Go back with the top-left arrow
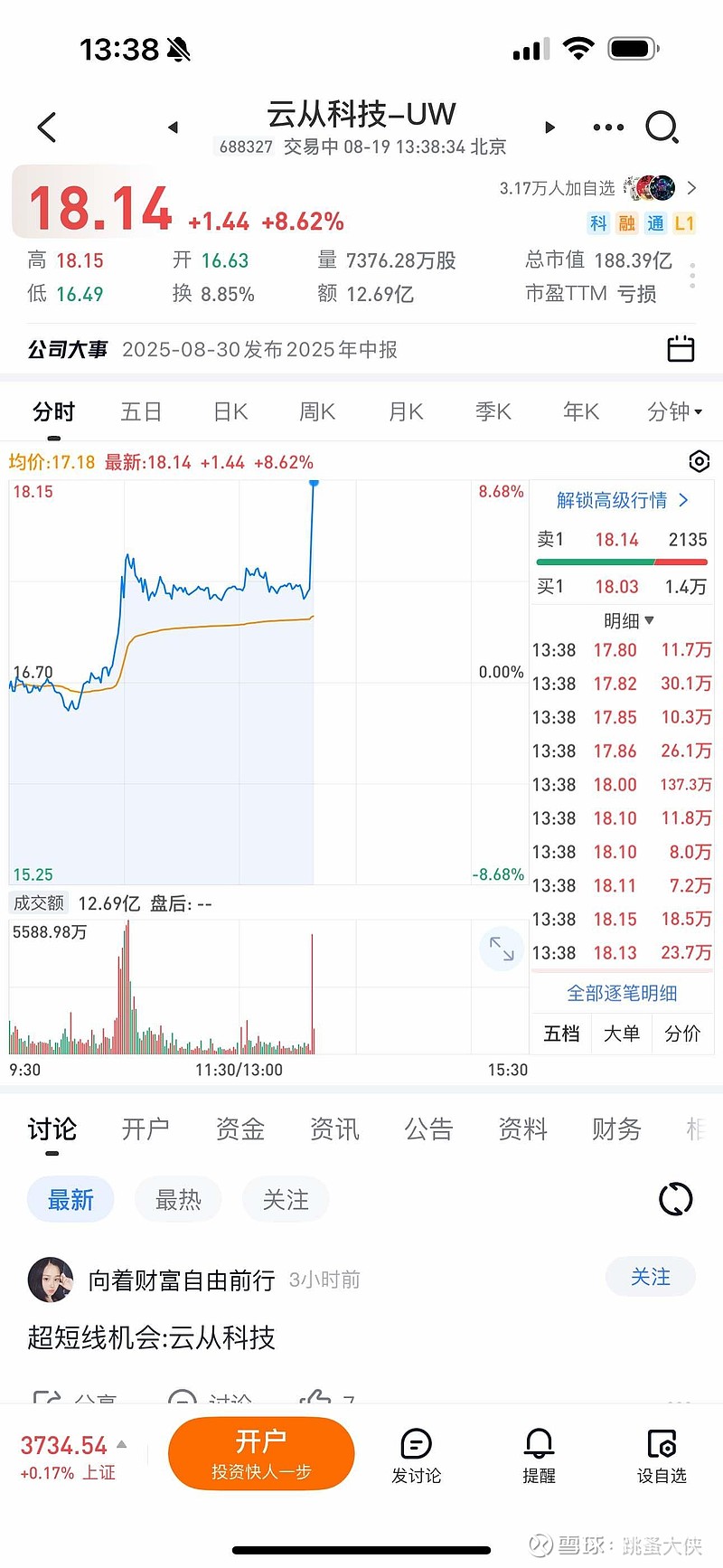The image size is (723, 1568). (48, 128)
